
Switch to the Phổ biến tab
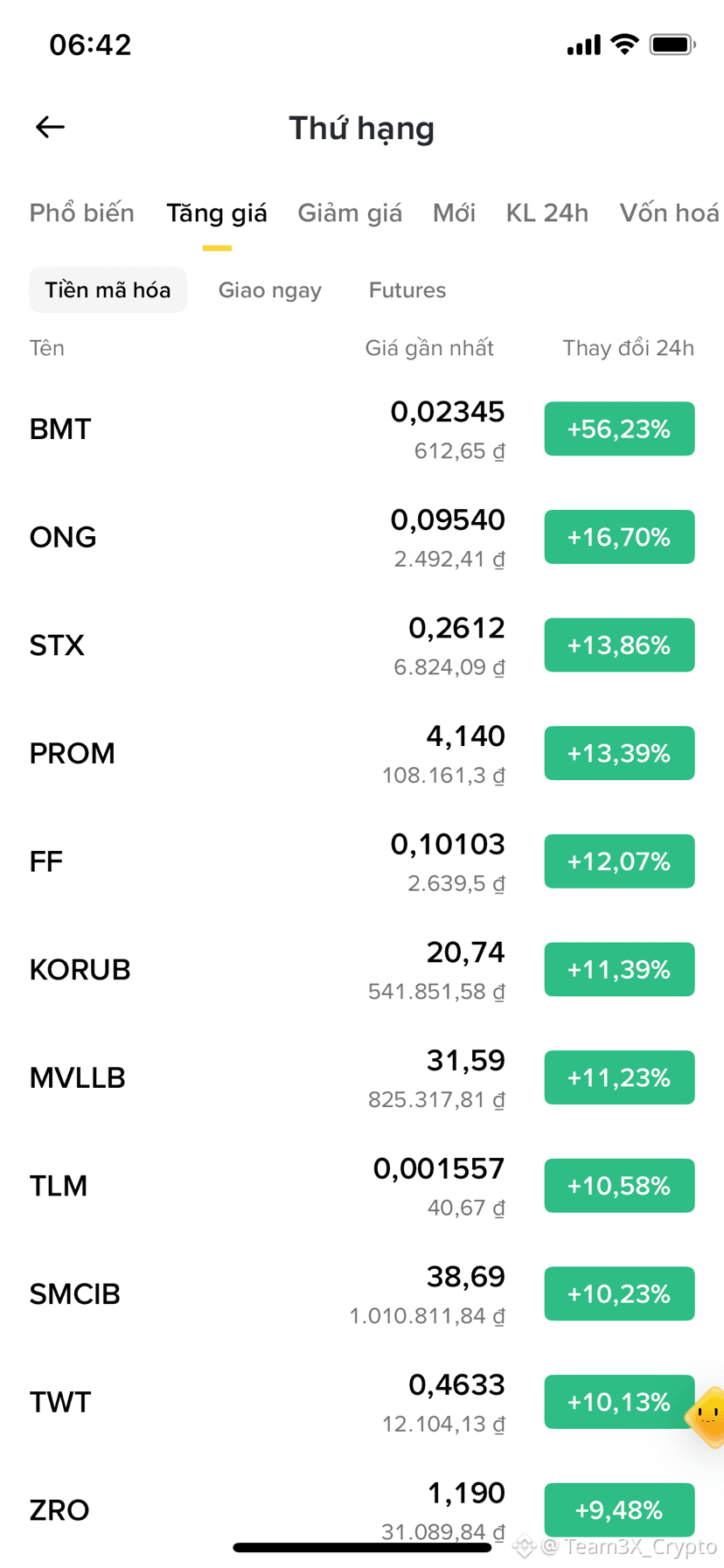(x=82, y=213)
